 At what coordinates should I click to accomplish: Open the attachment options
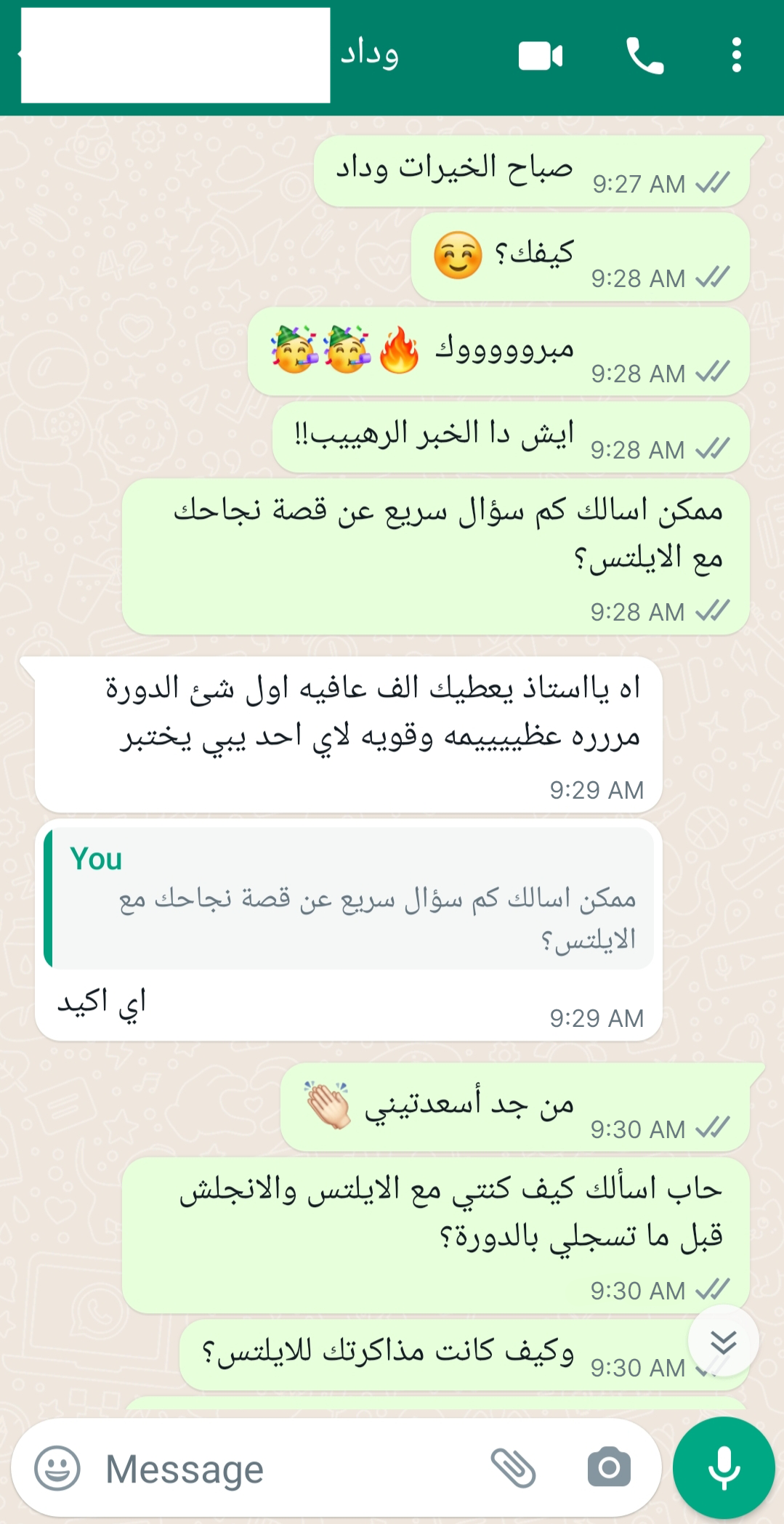point(513,1468)
